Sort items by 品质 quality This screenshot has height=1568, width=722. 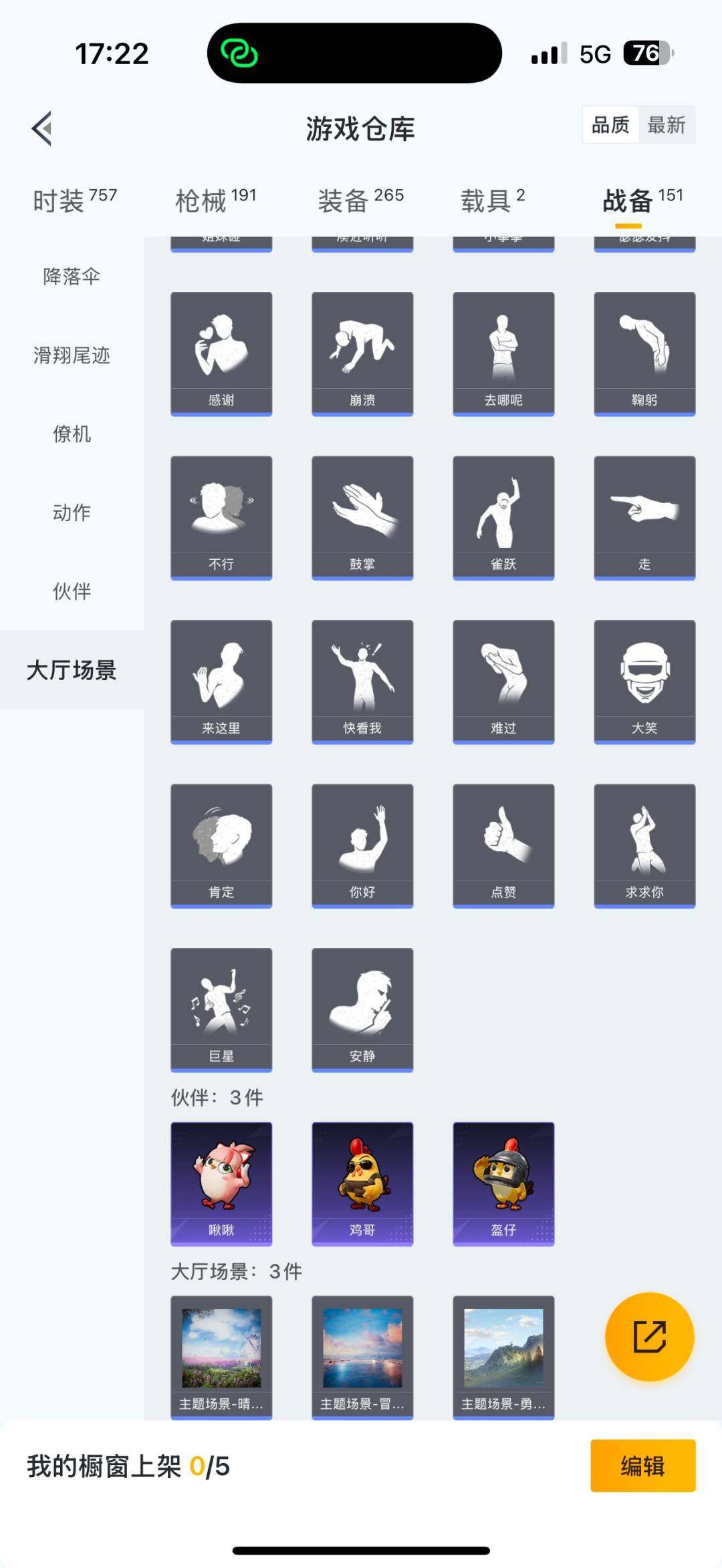pos(609,124)
